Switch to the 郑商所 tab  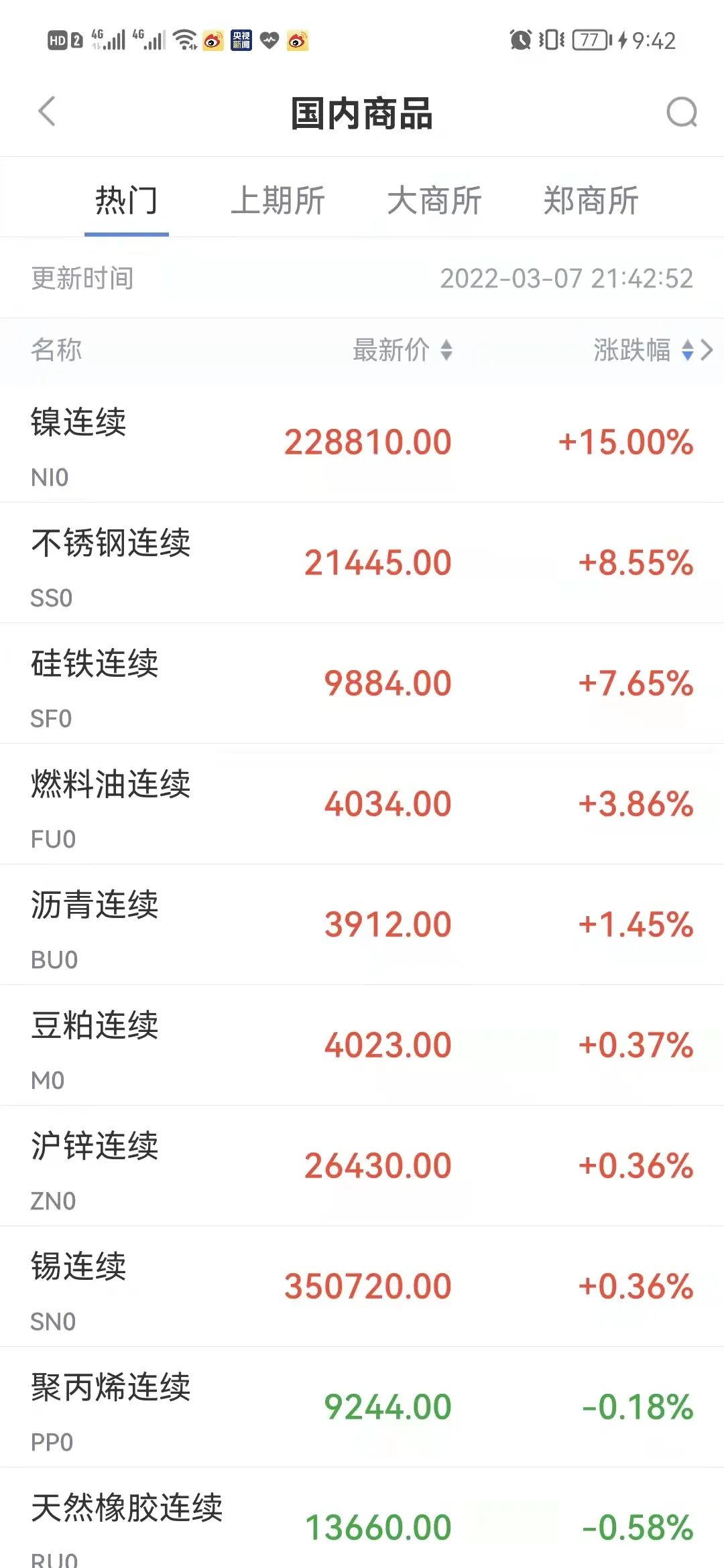[x=591, y=200]
